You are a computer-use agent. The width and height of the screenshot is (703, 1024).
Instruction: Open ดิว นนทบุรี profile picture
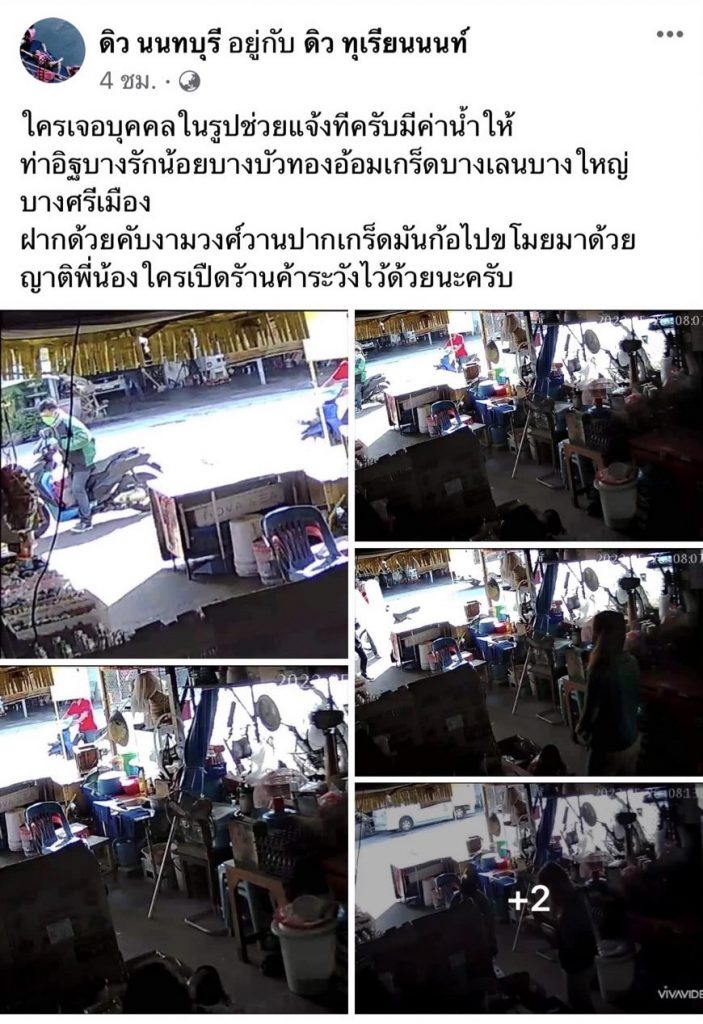(x=52, y=50)
